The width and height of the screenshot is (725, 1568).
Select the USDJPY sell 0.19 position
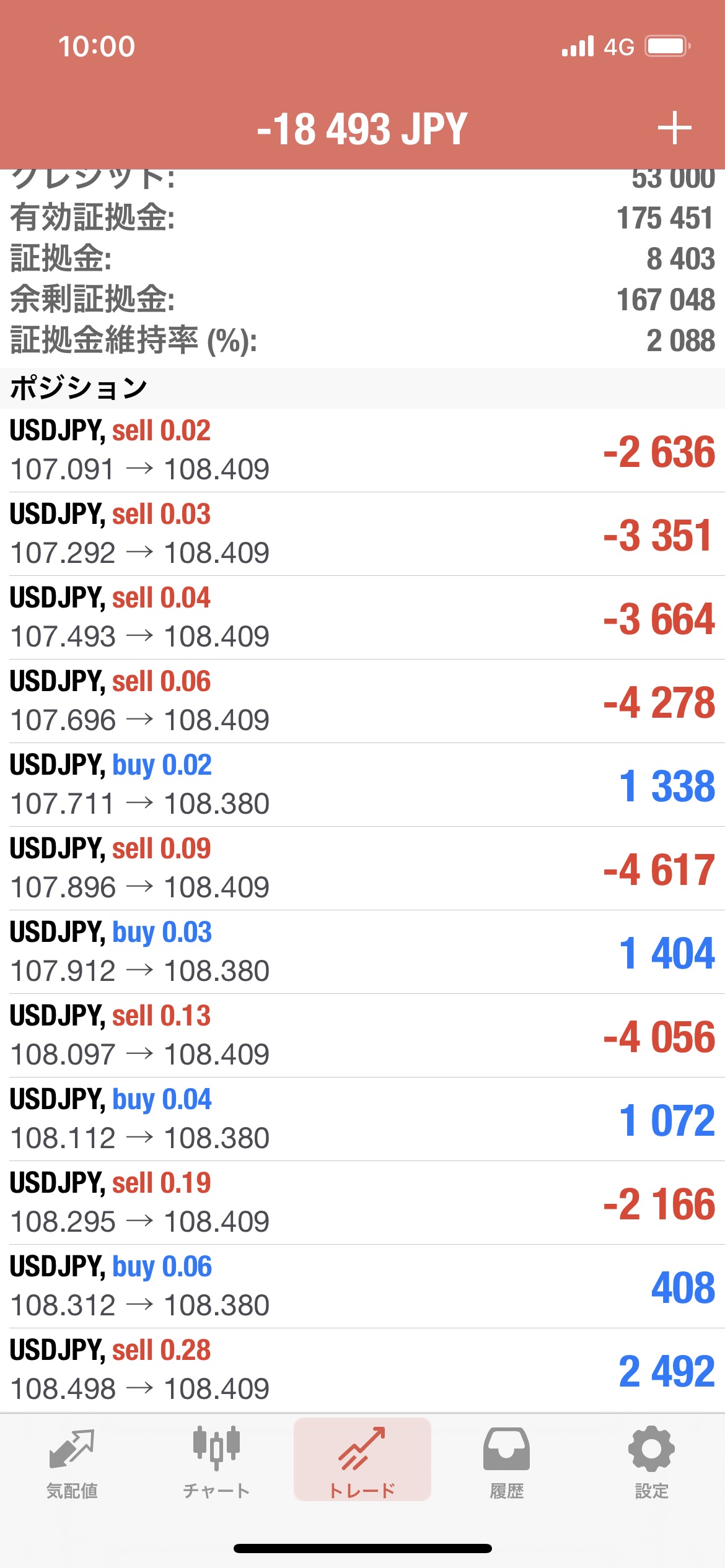(362, 1203)
